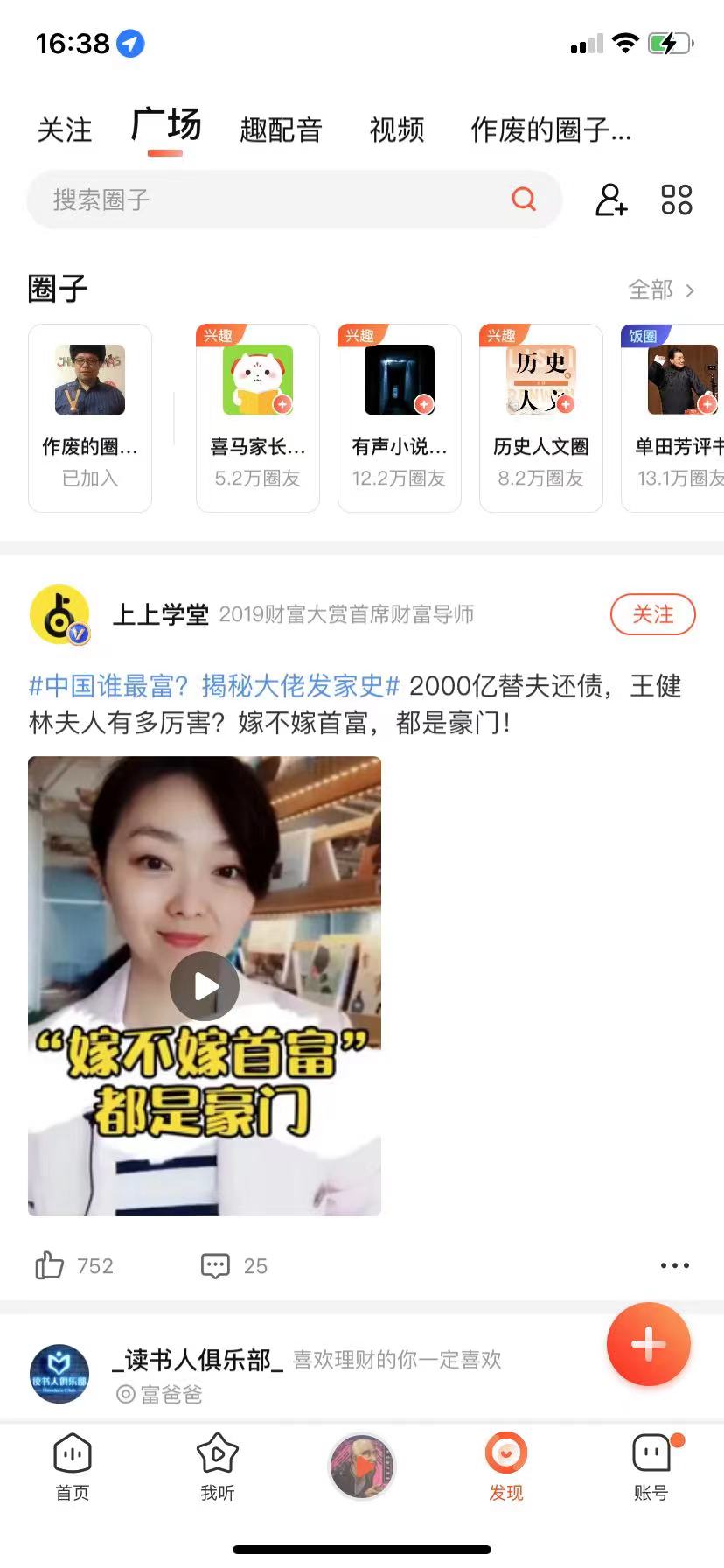This screenshot has width=724, height=1568.
Task: Open the 账号 tab
Action: (651, 1467)
